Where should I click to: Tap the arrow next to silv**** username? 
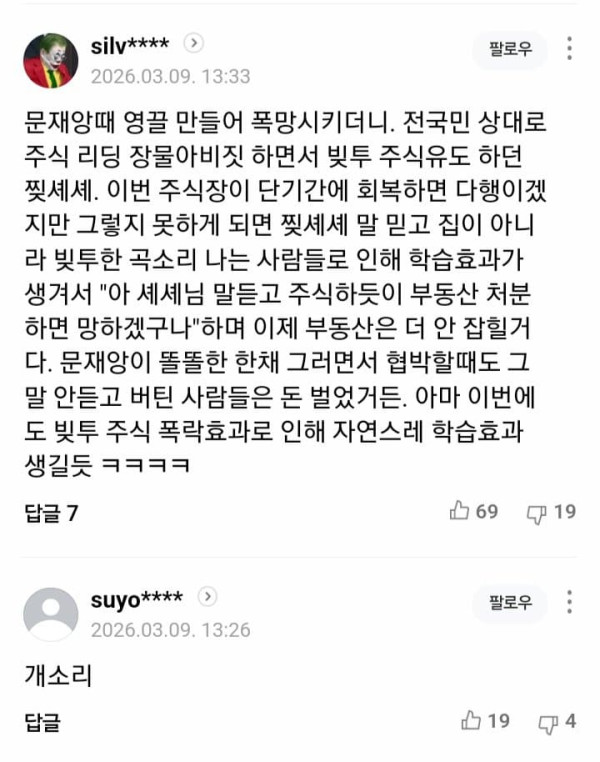pyautogui.click(x=197, y=43)
